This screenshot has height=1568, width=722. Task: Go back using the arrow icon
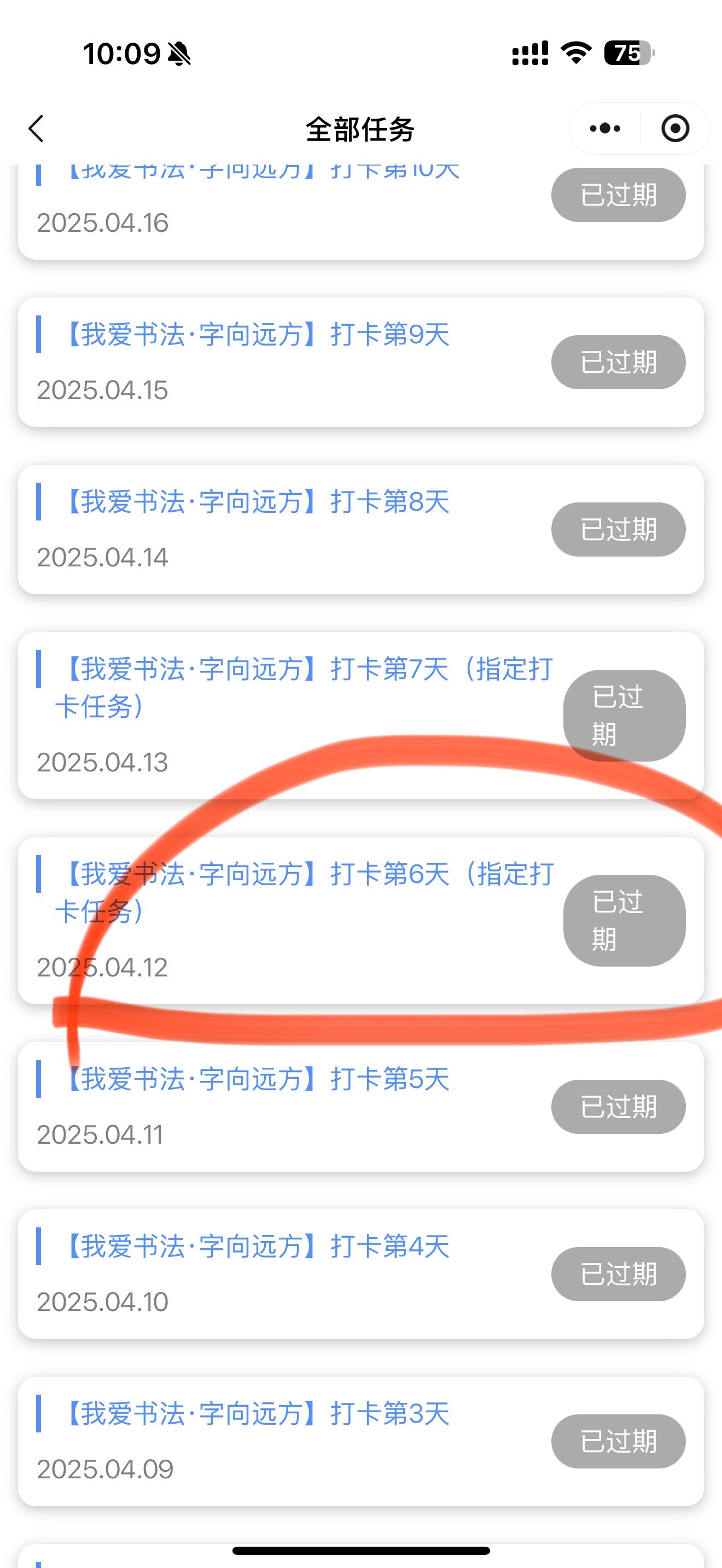coord(37,128)
